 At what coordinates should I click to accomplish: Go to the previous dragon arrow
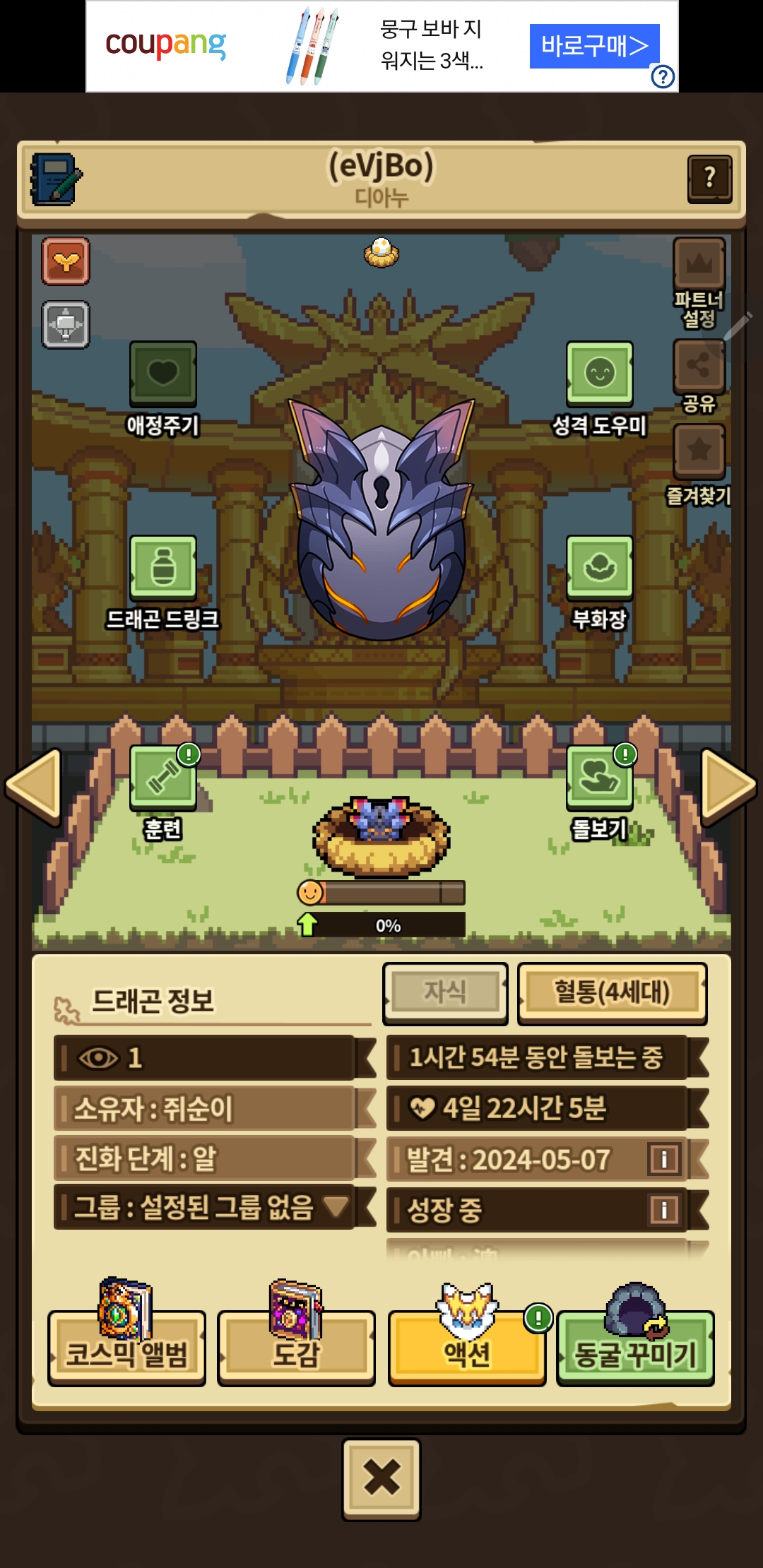tap(33, 786)
